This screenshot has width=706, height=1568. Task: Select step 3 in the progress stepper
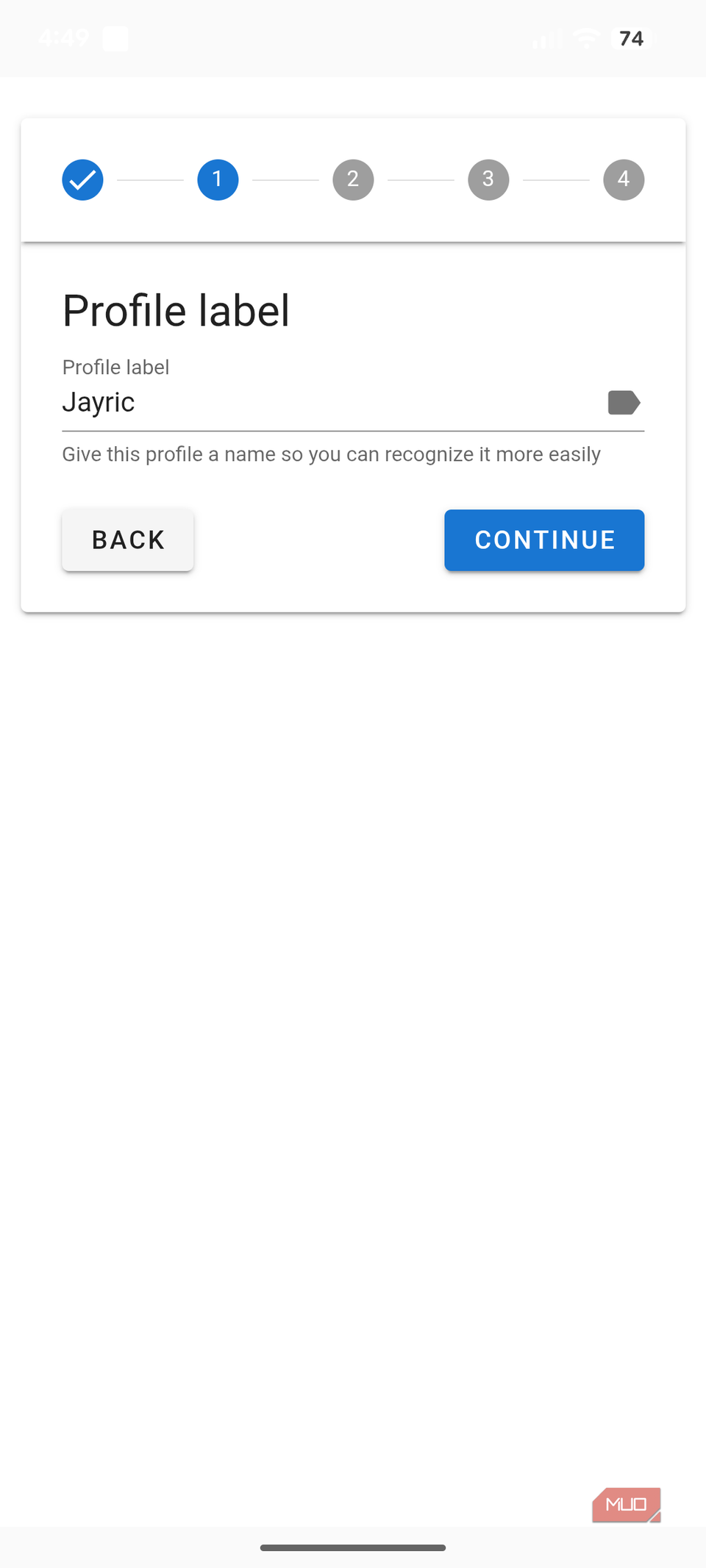click(x=488, y=179)
